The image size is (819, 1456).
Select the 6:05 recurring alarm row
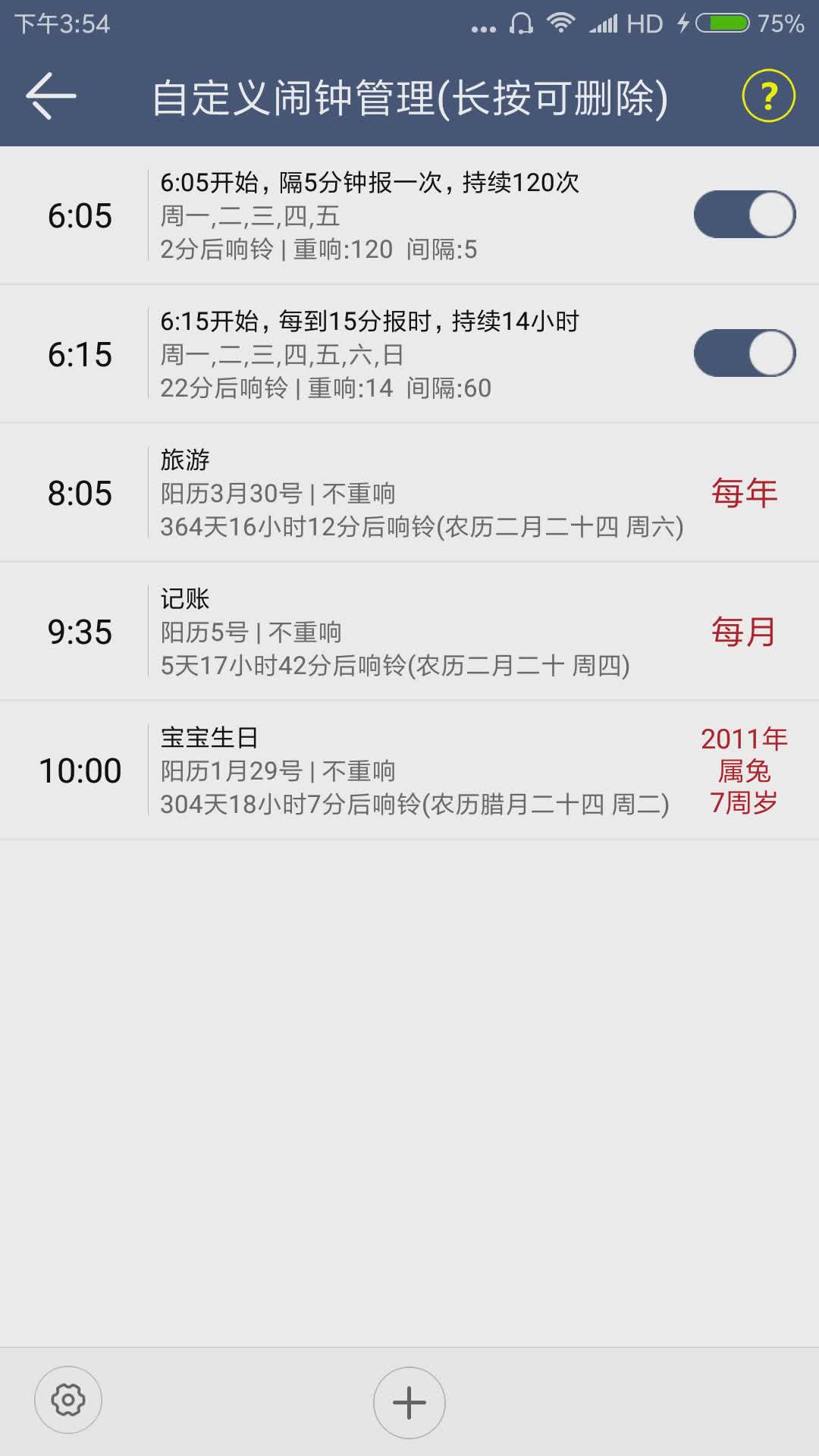tap(341, 215)
